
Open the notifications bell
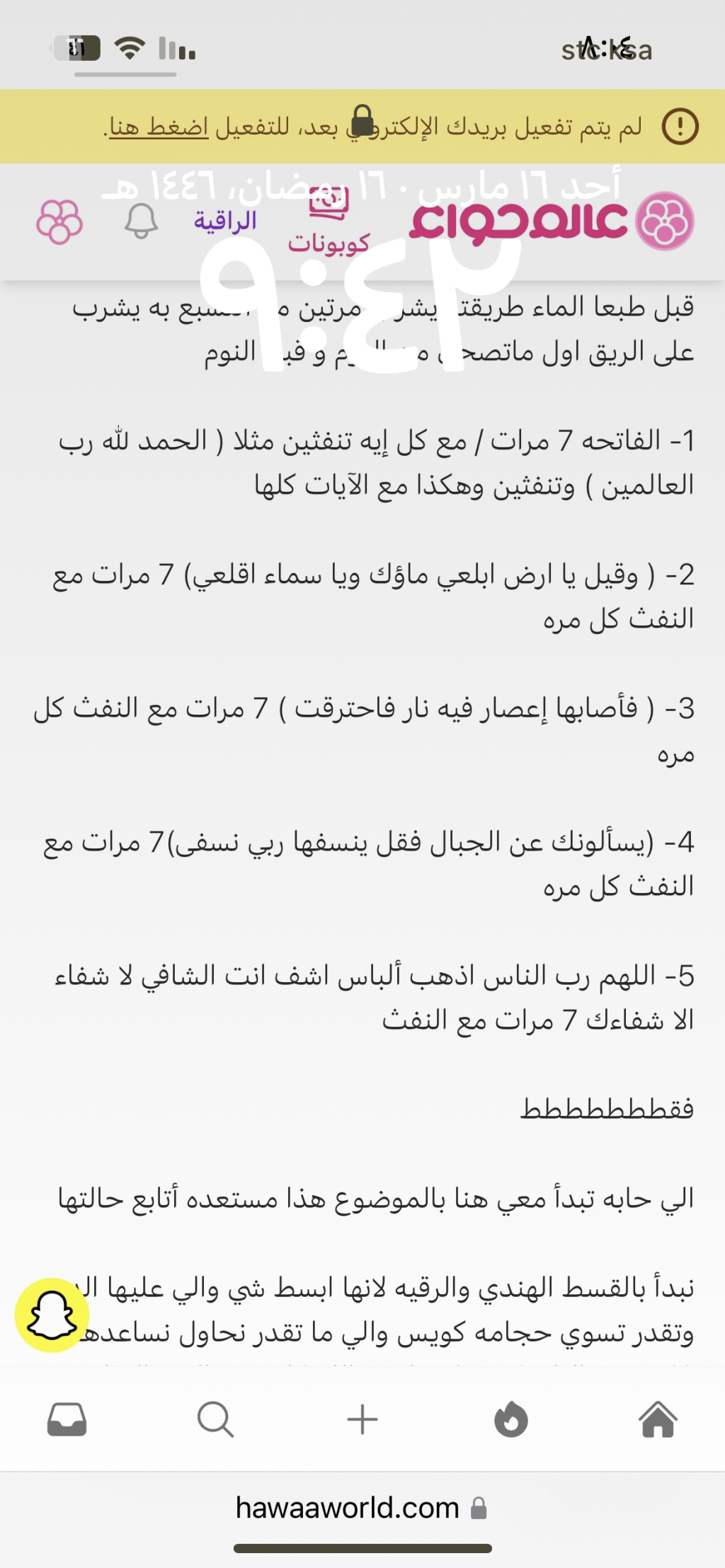point(141,221)
